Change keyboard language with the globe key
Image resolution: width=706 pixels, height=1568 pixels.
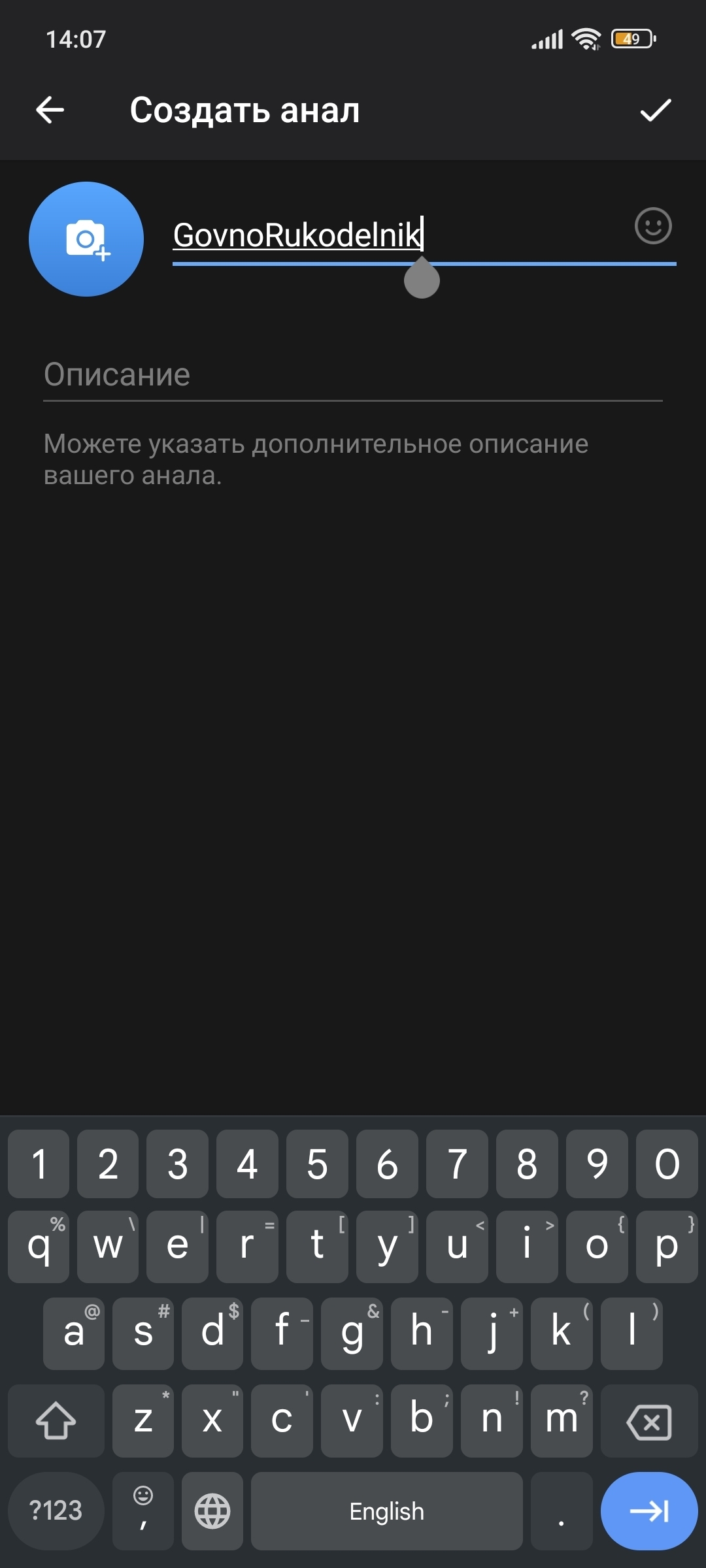[212, 1511]
